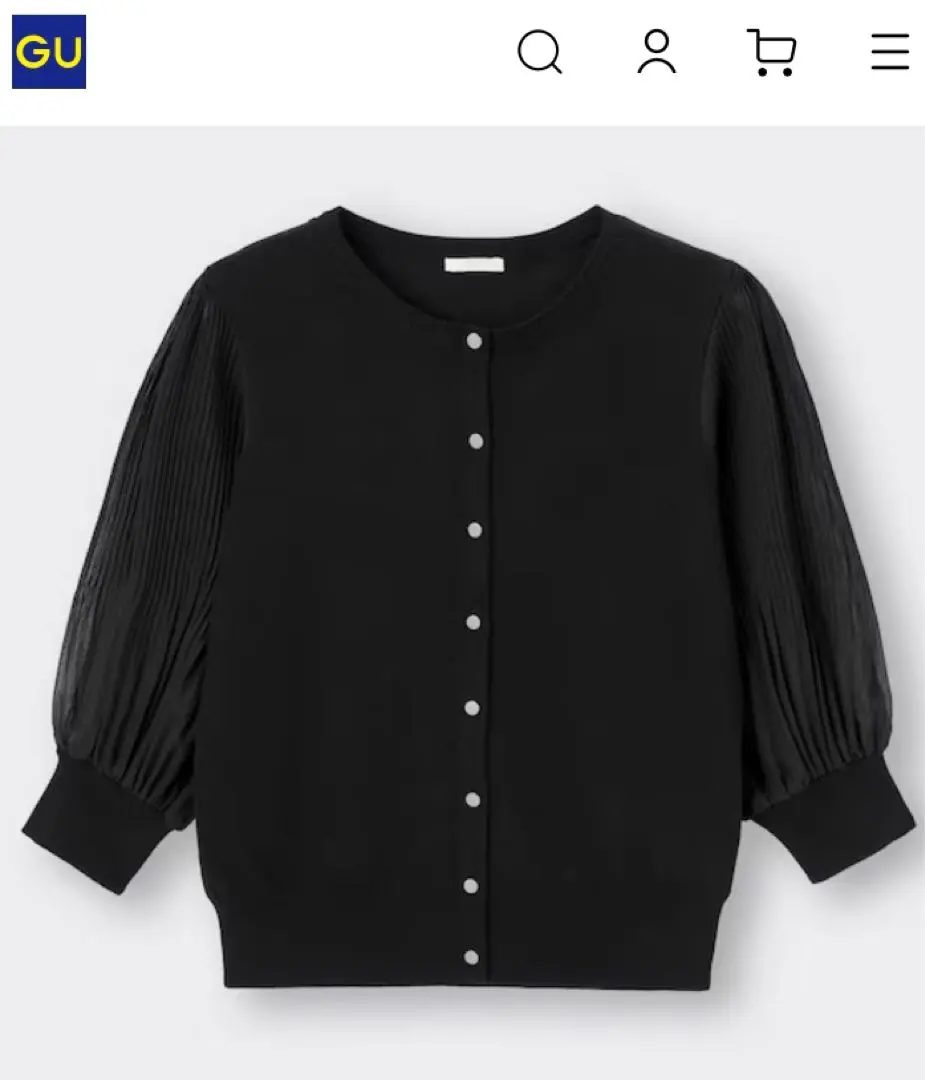View your cart via the trolley icon
This screenshot has width=925, height=1080.
tap(770, 53)
